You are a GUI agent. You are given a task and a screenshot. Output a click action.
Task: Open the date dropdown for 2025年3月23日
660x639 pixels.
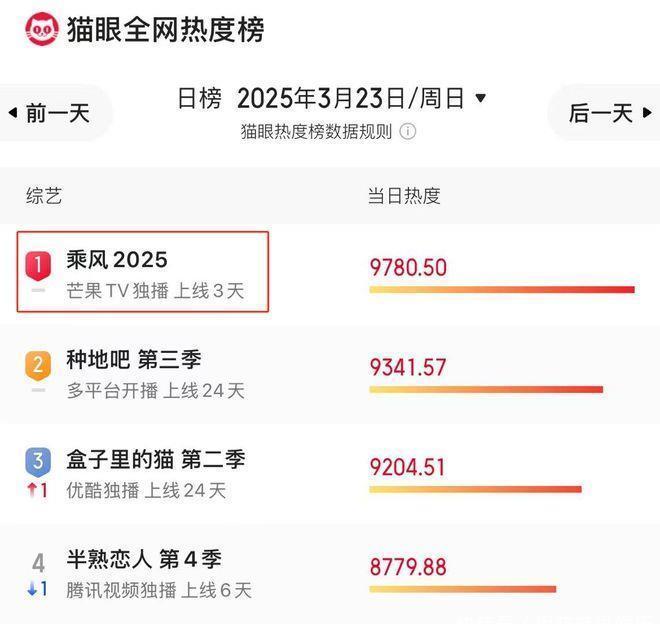480,98
